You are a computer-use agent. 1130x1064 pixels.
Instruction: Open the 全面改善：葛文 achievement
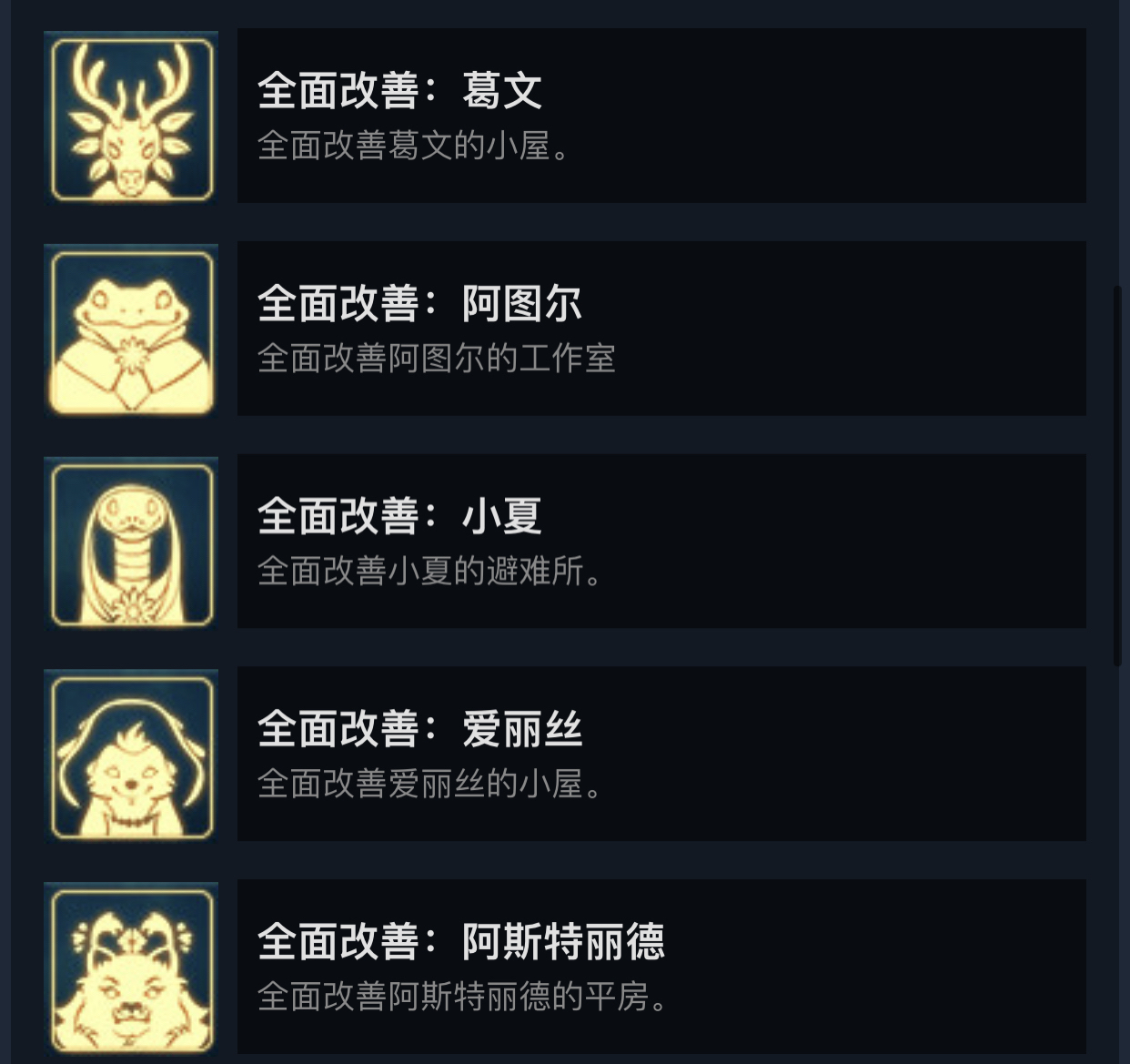click(x=661, y=116)
